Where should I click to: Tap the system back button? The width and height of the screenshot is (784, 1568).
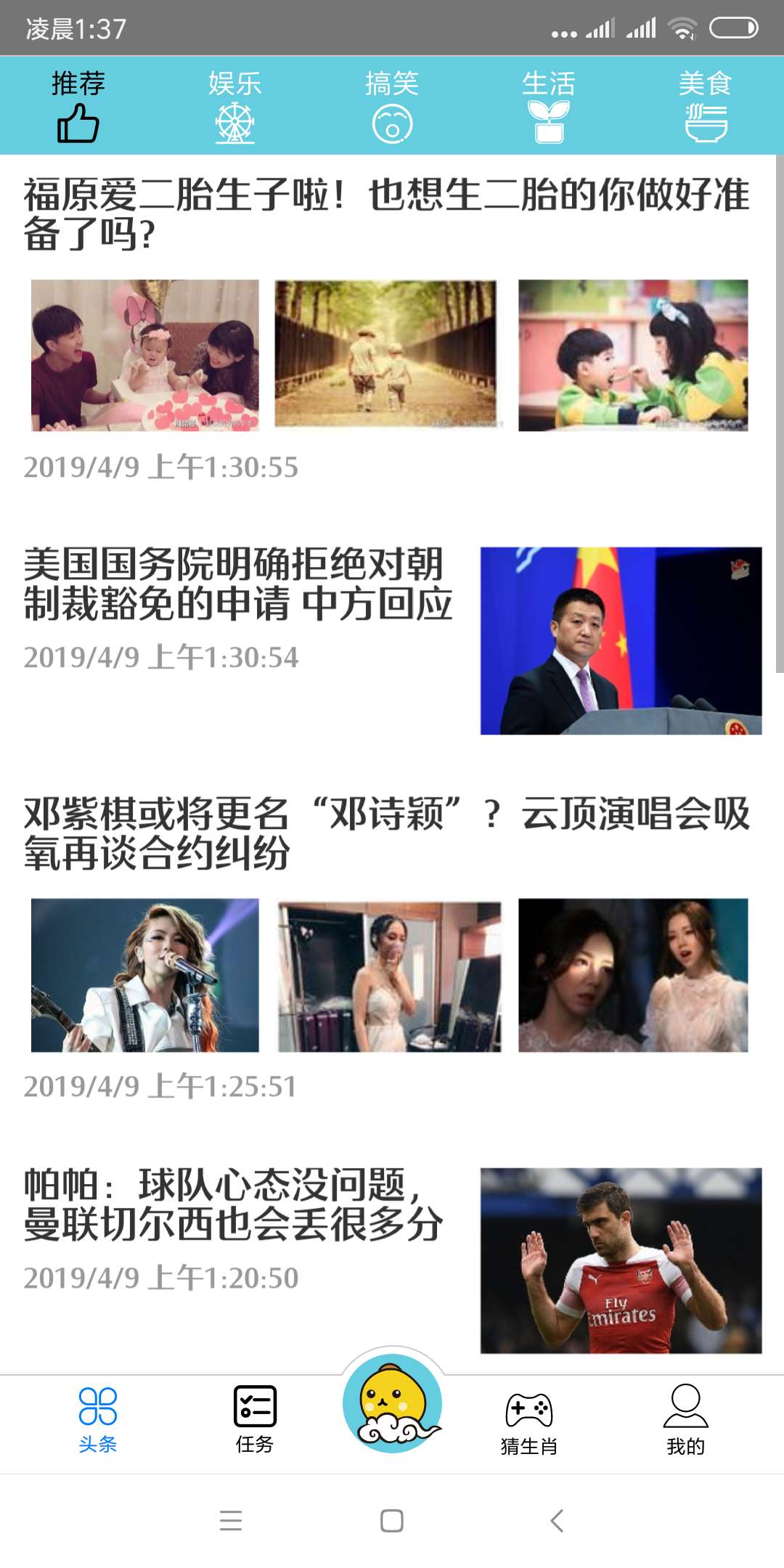coord(557,1520)
